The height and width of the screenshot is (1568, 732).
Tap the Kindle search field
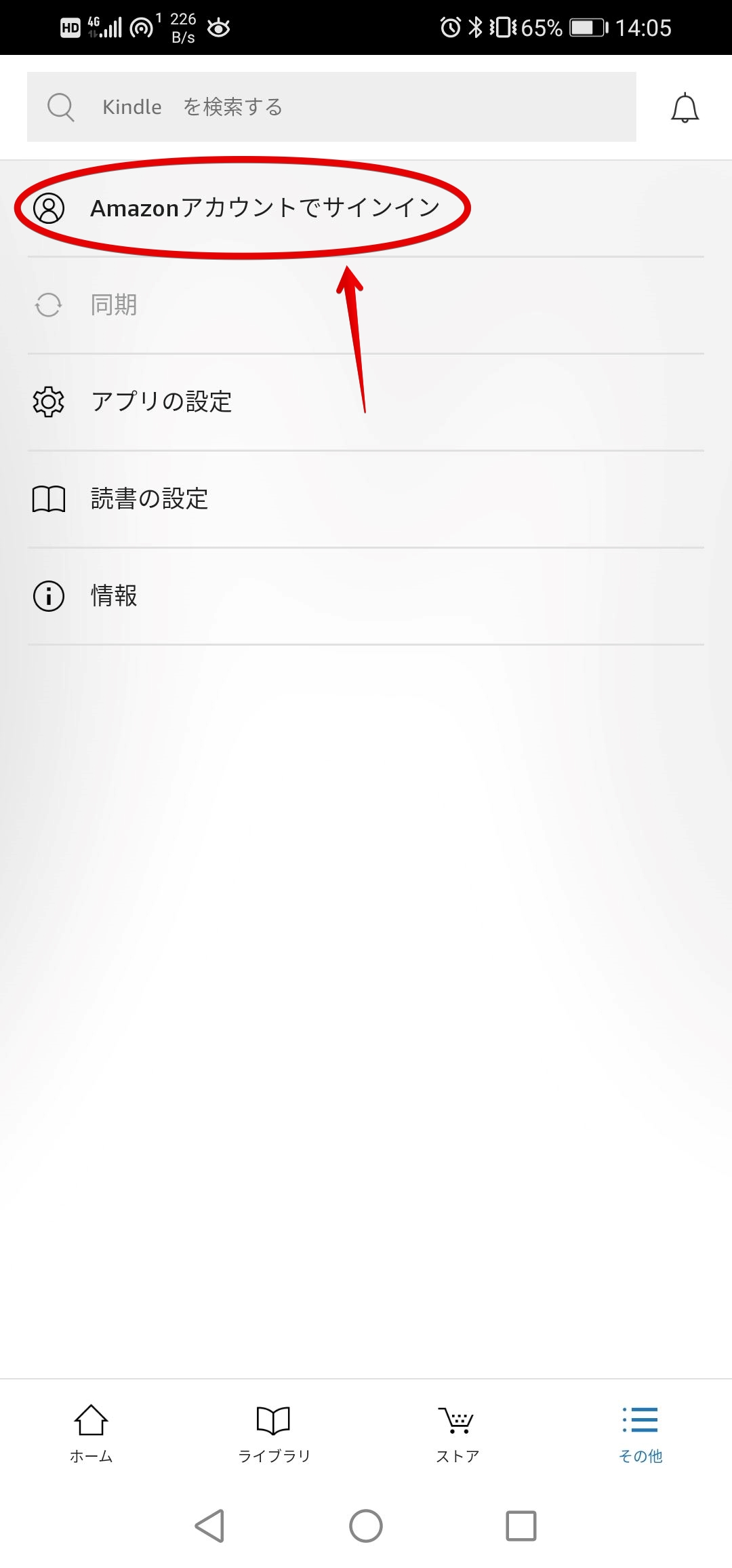(x=331, y=106)
